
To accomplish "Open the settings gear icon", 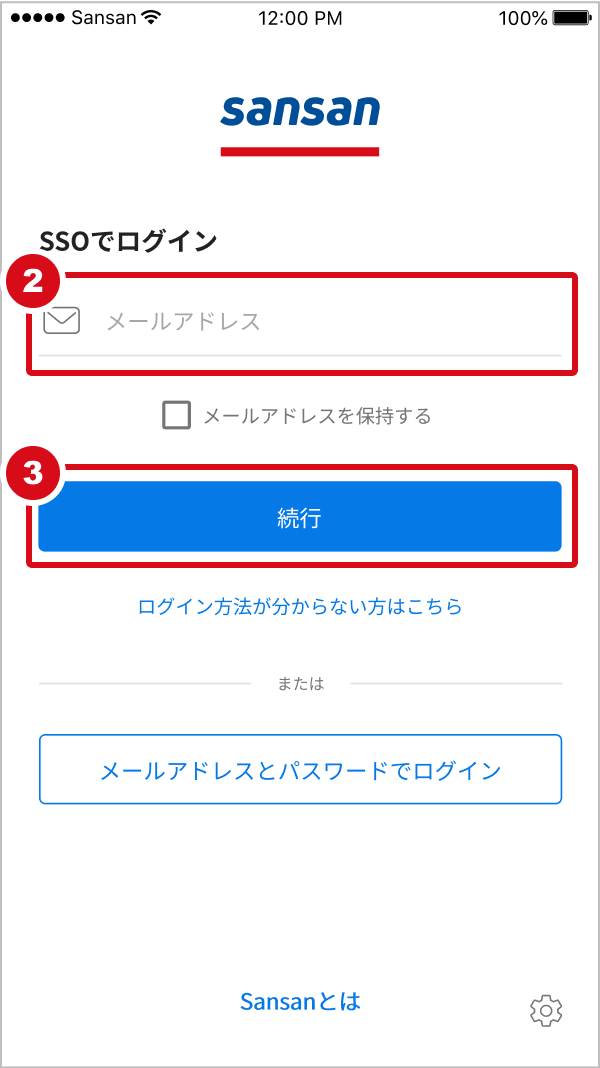I will [546, 1011].
